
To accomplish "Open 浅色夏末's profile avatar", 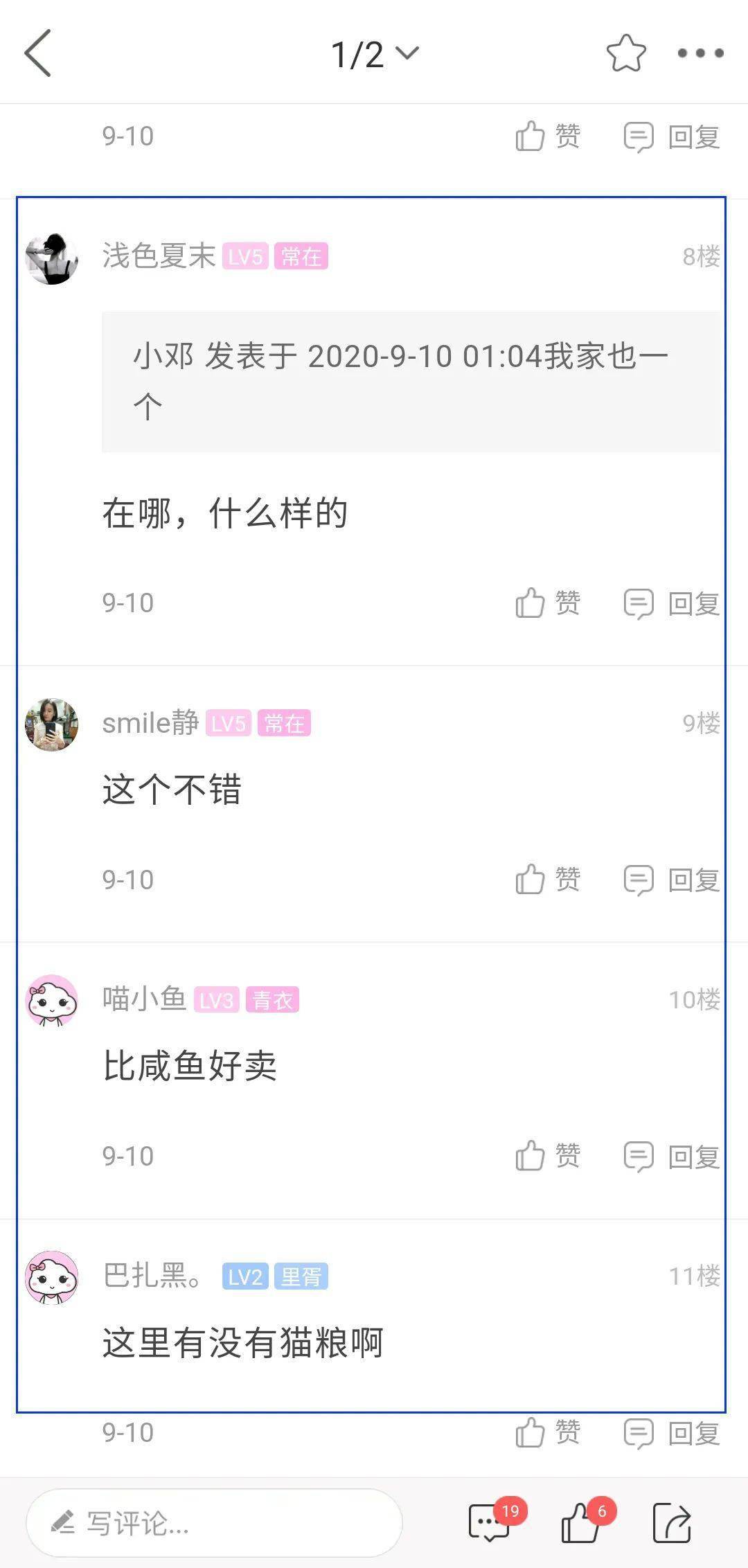I will tap(52, 259).
